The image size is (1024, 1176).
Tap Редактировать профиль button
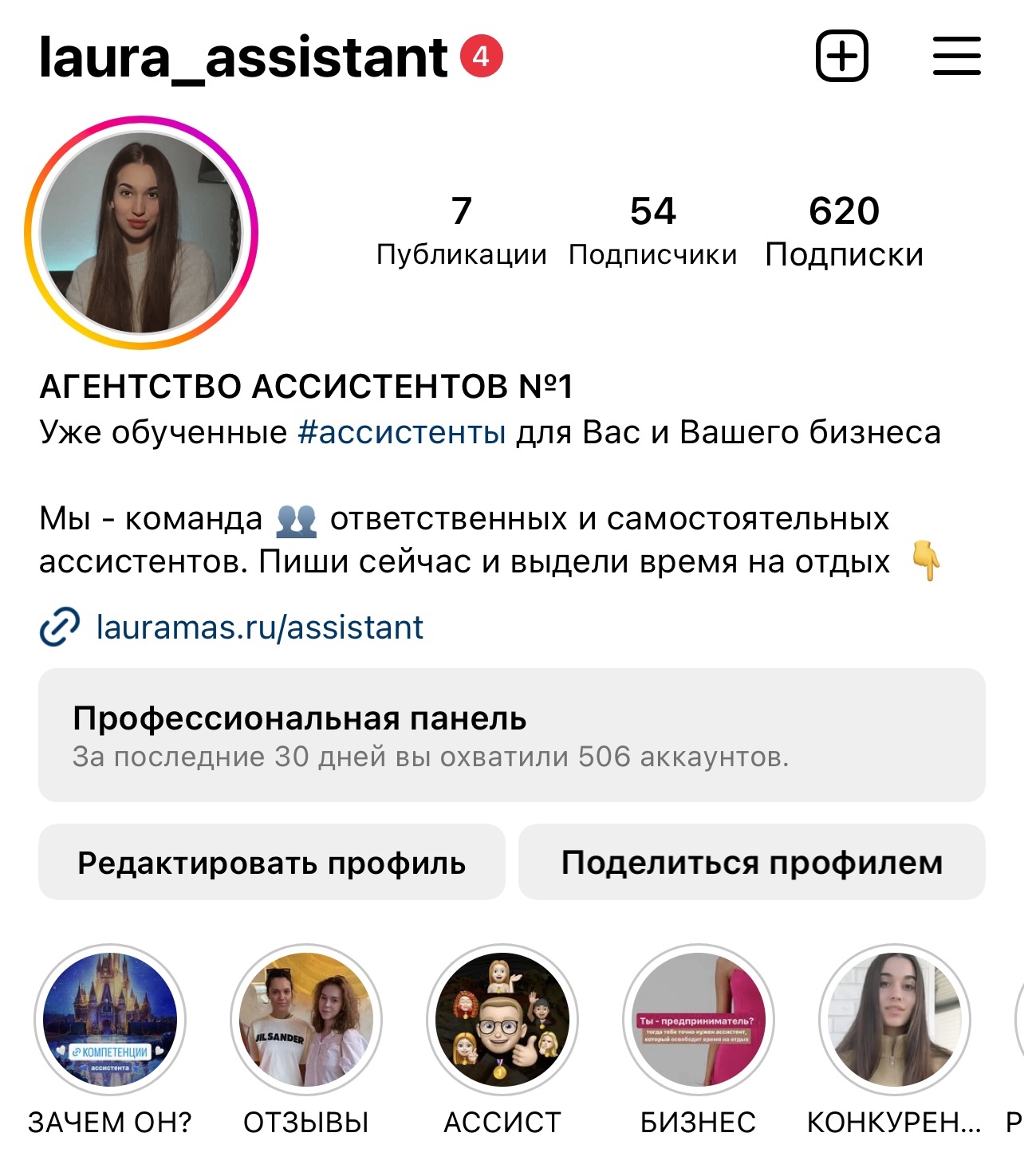(x=271, y=863)
